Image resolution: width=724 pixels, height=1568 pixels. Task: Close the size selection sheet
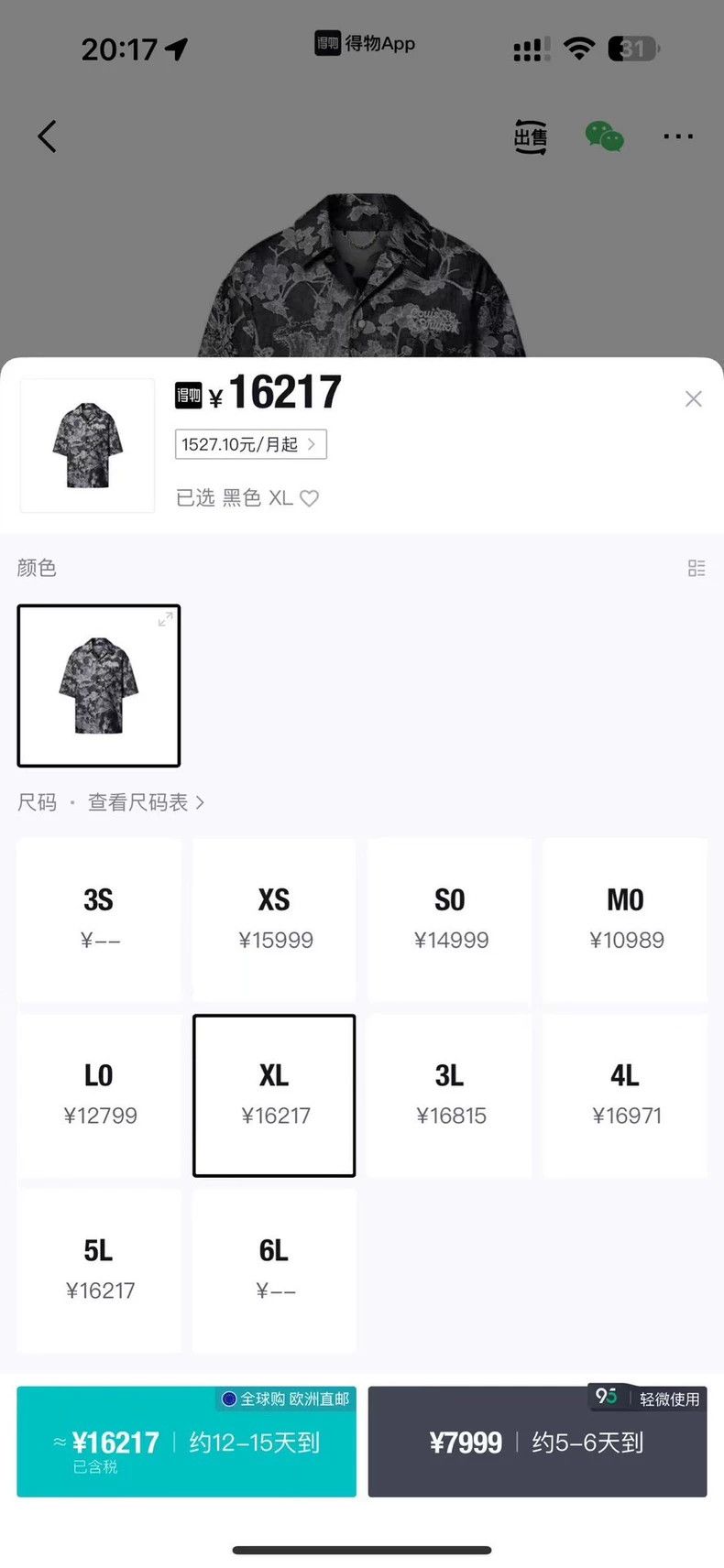tap(694, 398)
